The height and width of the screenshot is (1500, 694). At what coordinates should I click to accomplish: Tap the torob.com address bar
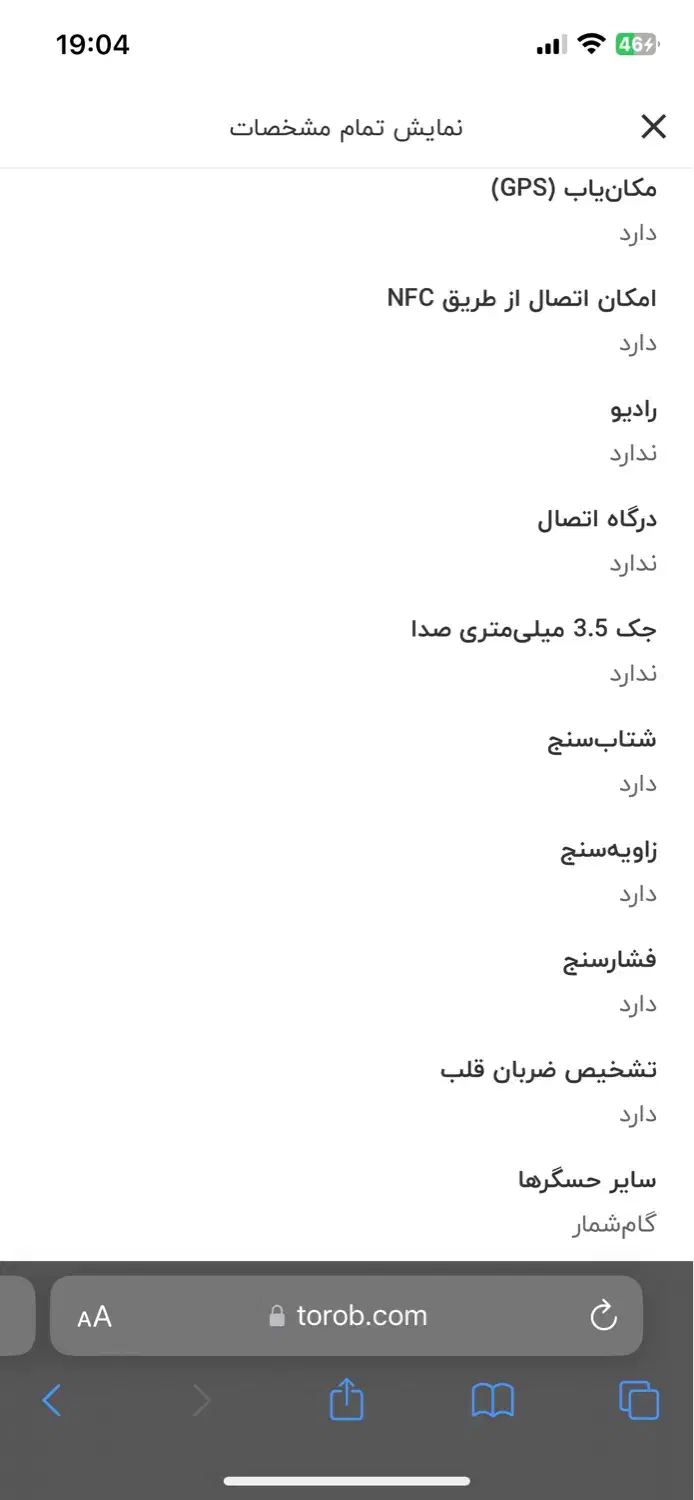[346, 1315]
